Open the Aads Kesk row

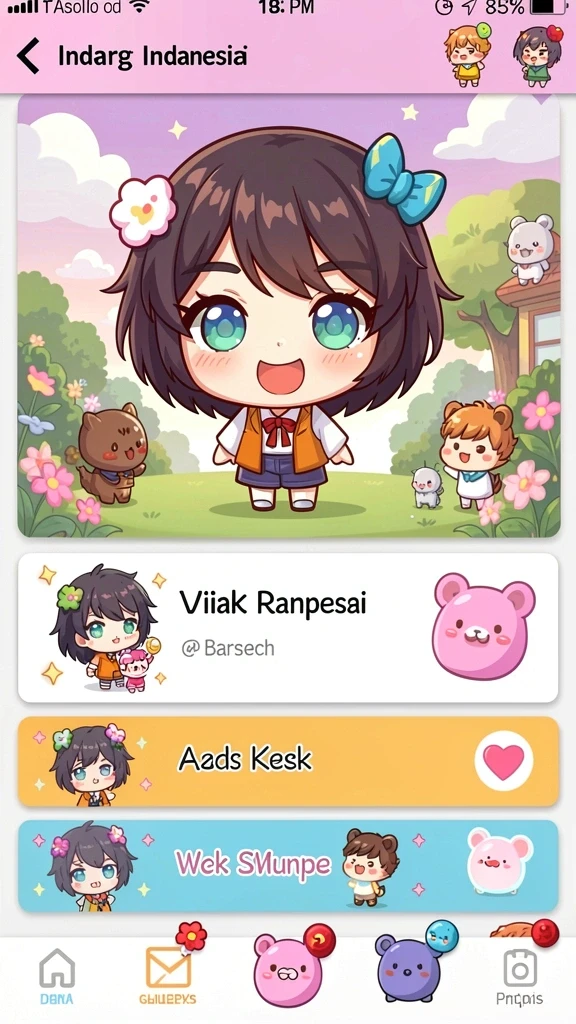288,761
